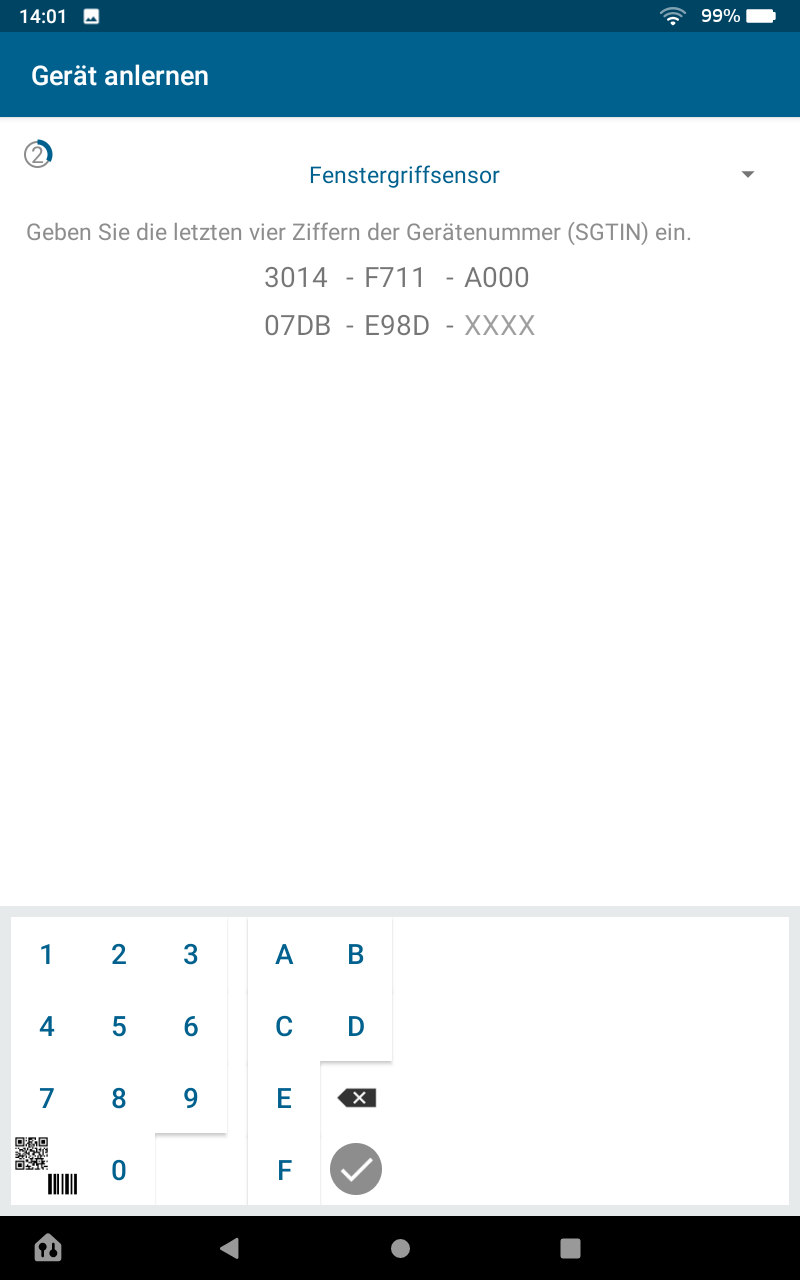Enter 0 on the hex keypad

pyautogui.click(x=119, y=1171)
